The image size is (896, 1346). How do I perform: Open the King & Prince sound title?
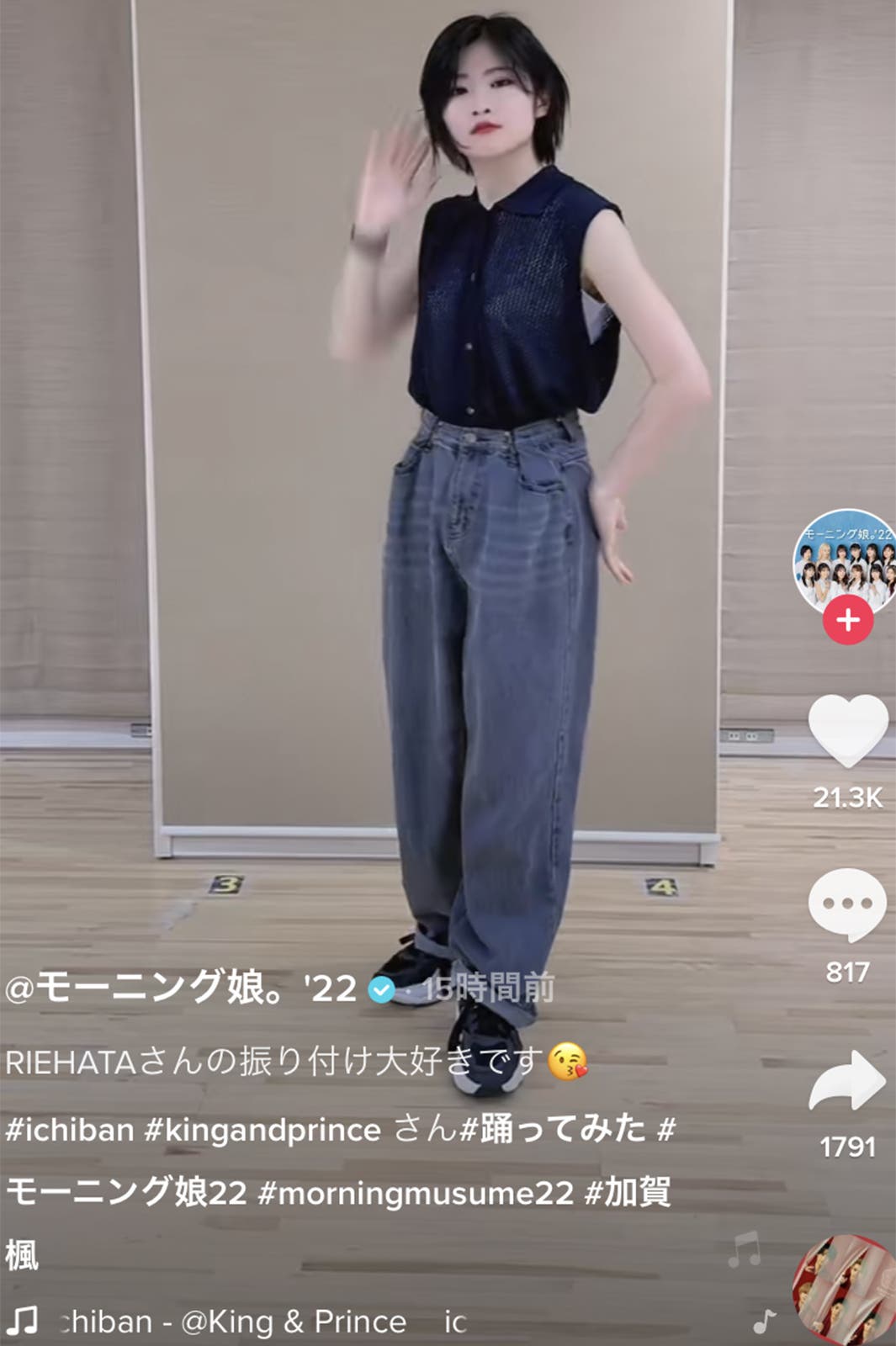(236, 1322)
